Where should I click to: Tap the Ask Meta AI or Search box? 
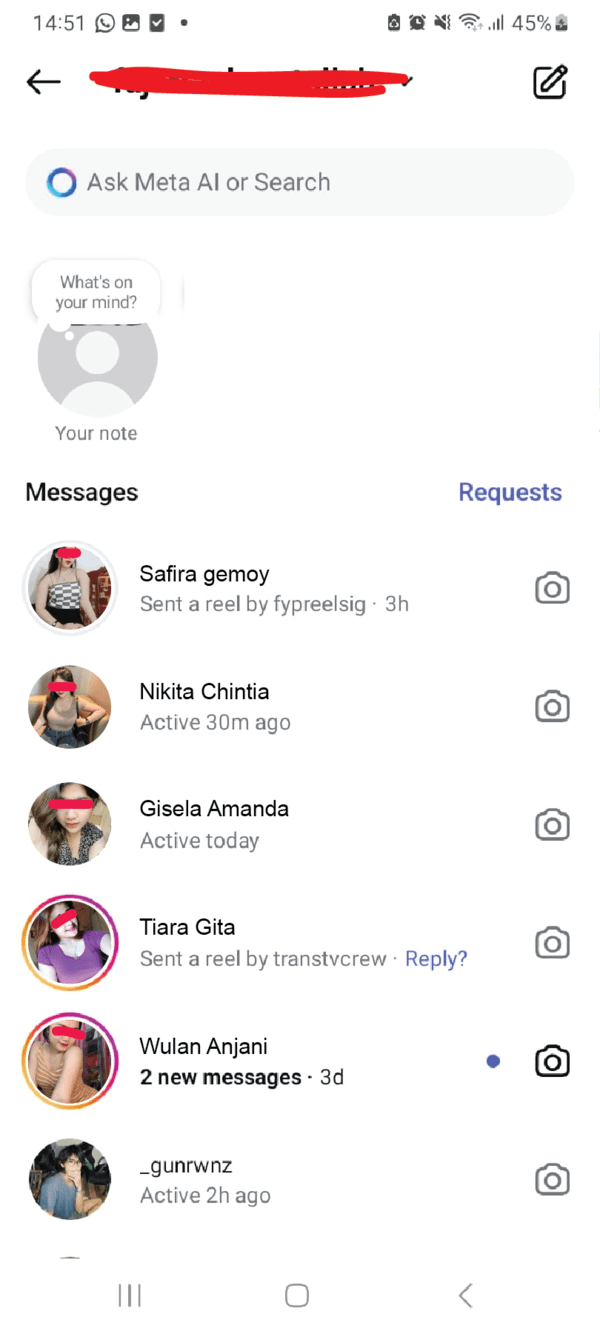tap(300, 182)
